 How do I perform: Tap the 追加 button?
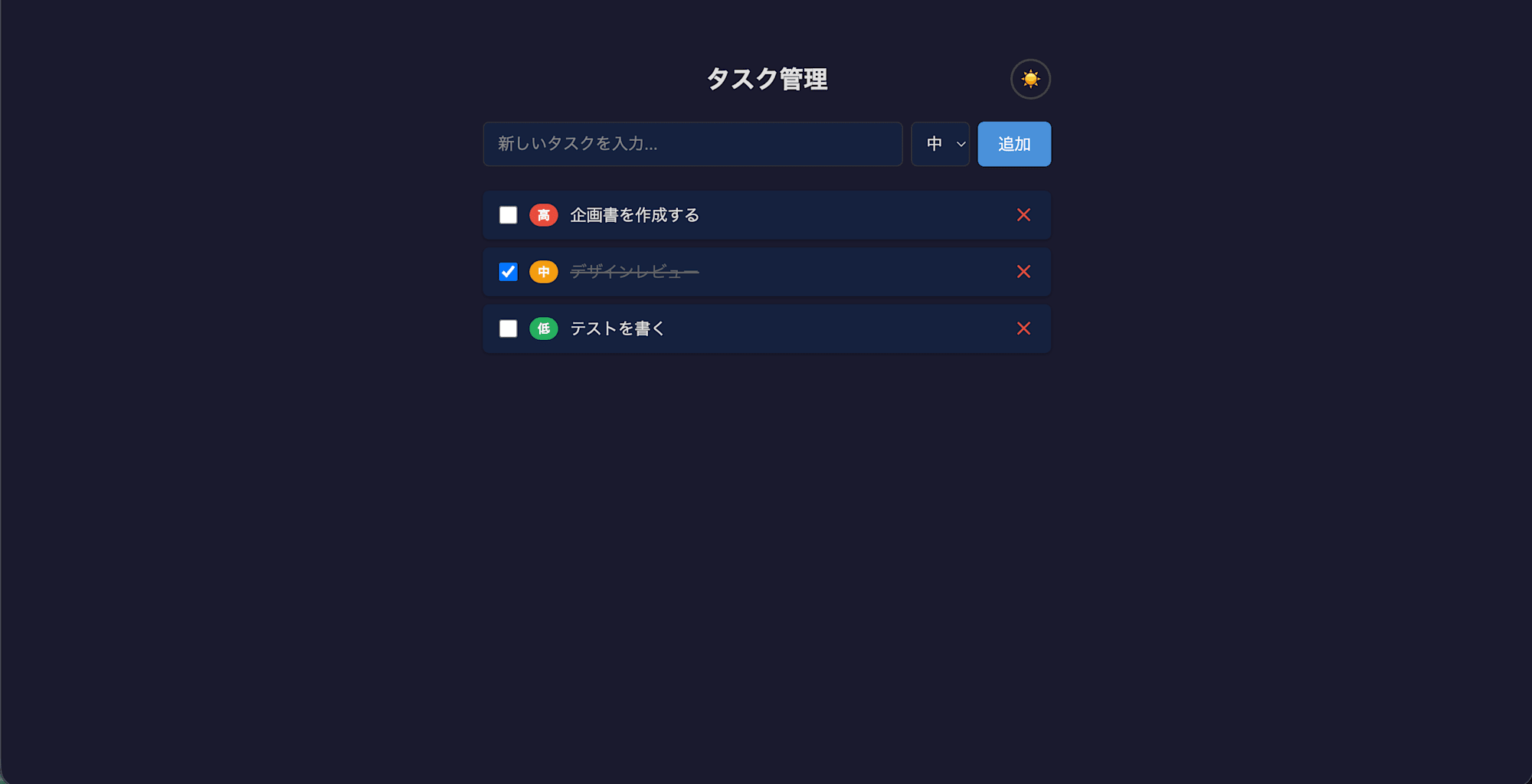1013,144
